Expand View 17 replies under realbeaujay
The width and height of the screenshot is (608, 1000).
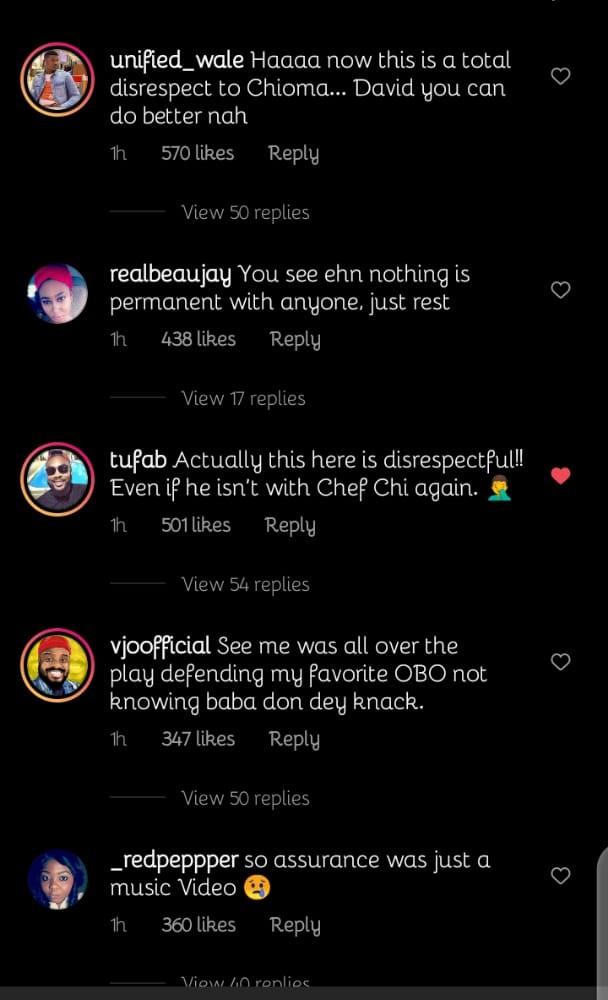243,398
